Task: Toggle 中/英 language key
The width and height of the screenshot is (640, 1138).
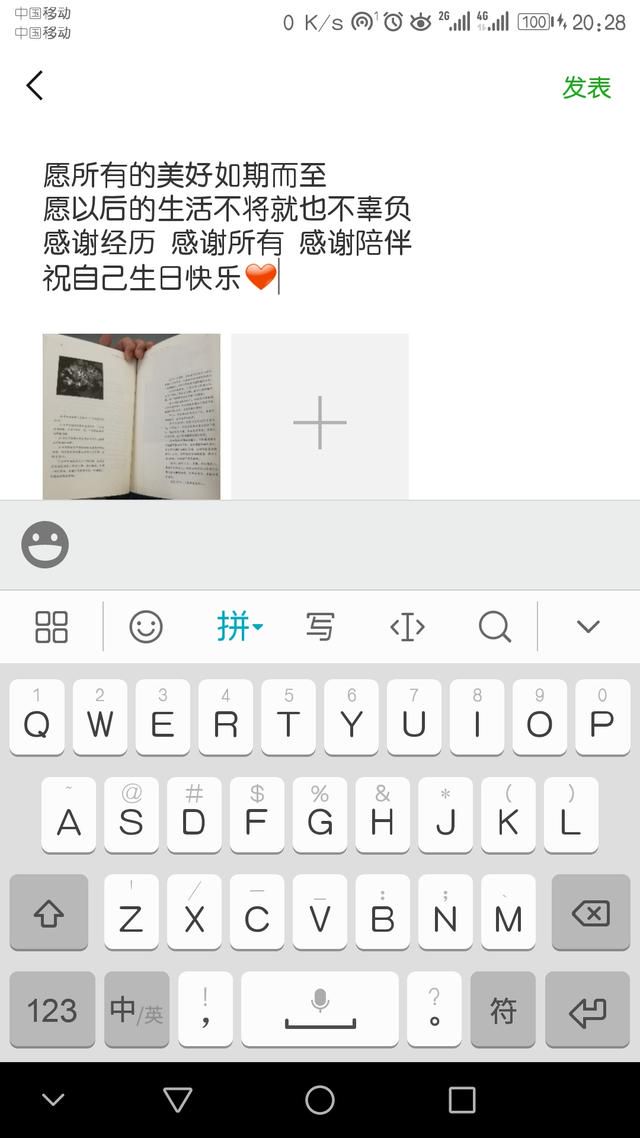Action: (x=136, y=1010)
